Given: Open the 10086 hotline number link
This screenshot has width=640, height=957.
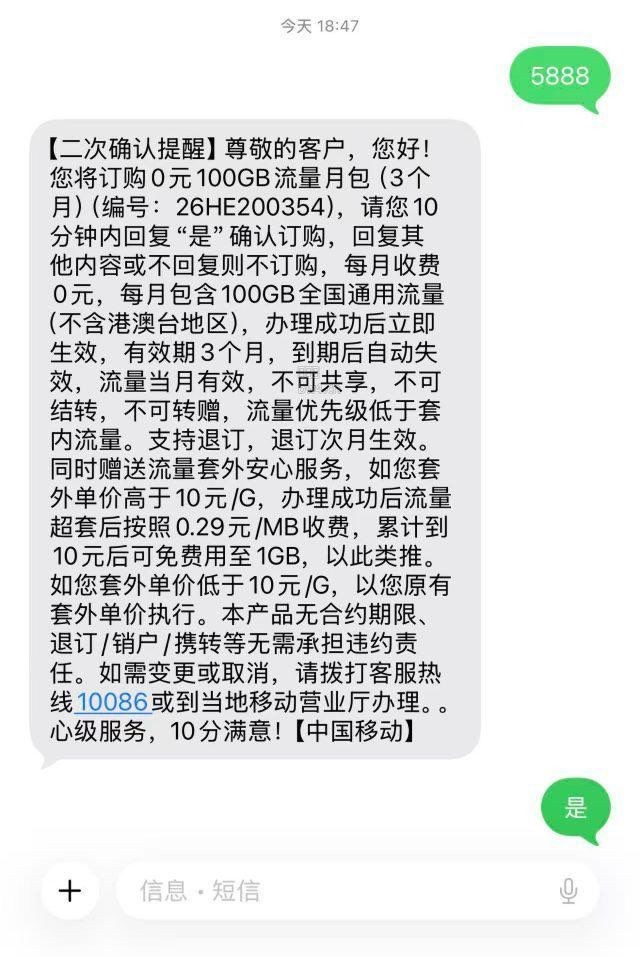Looking at the screenshot, I should (112, 701).
